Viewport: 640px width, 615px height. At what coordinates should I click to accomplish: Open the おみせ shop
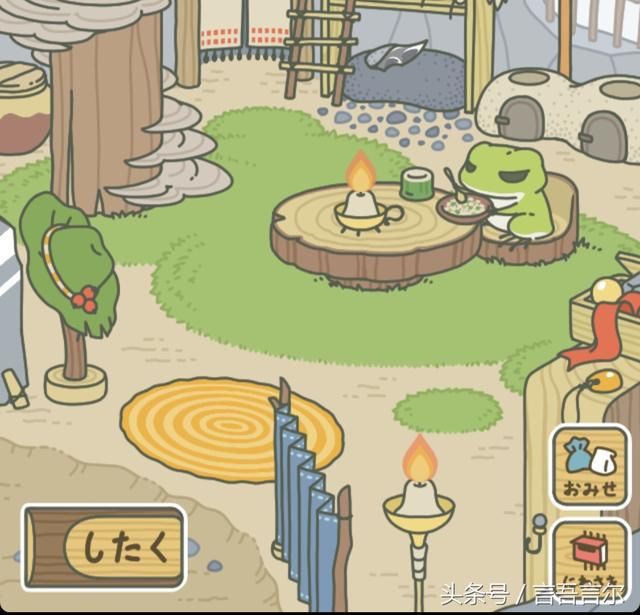(590, 466)
